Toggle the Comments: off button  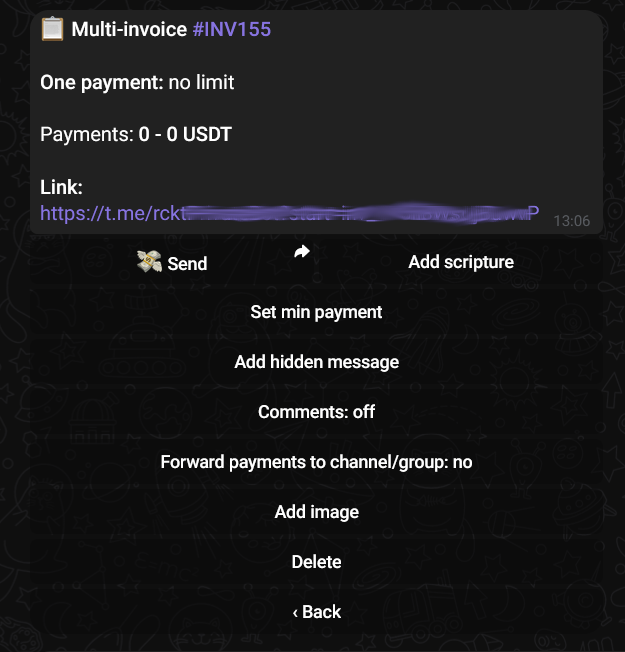(316, 412)
